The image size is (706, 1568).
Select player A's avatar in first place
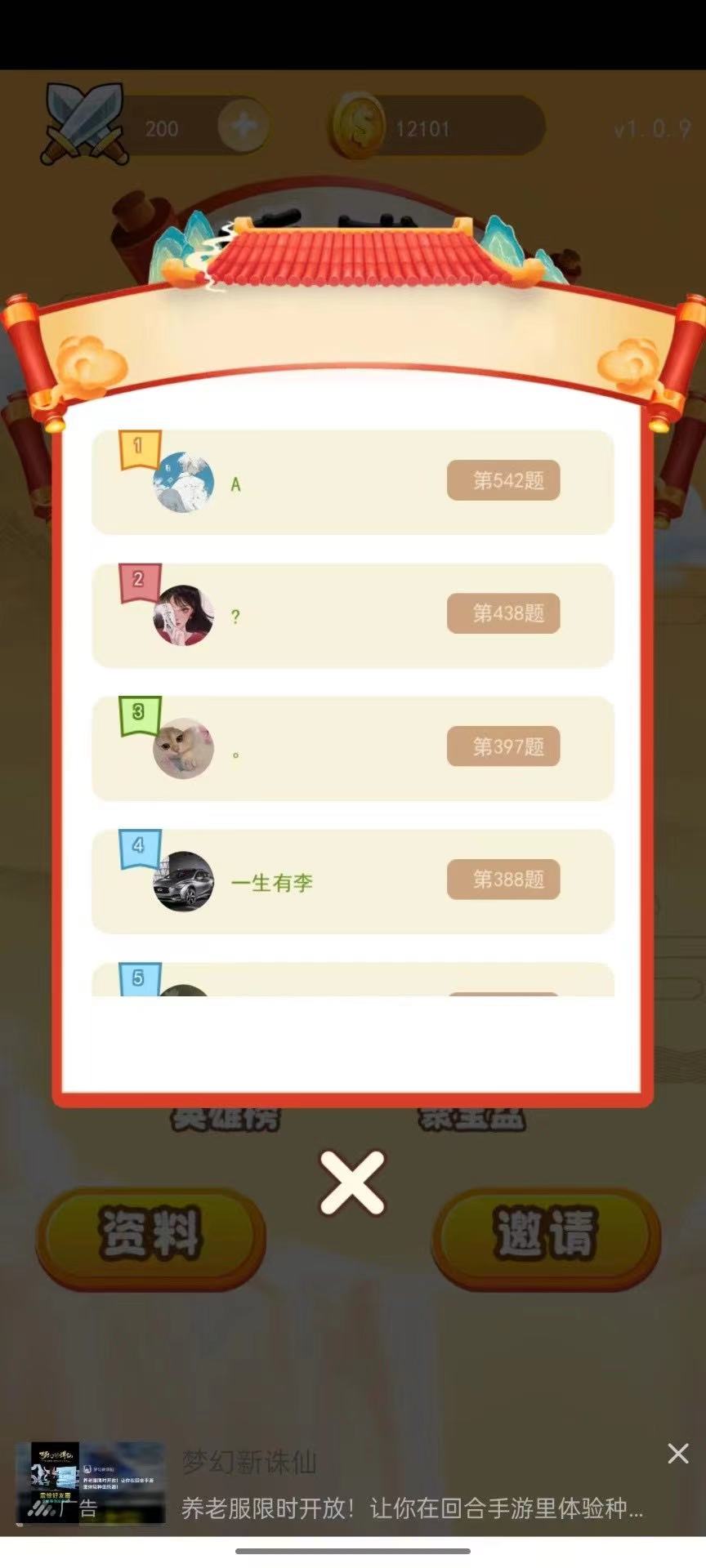(x=184, y=481)
